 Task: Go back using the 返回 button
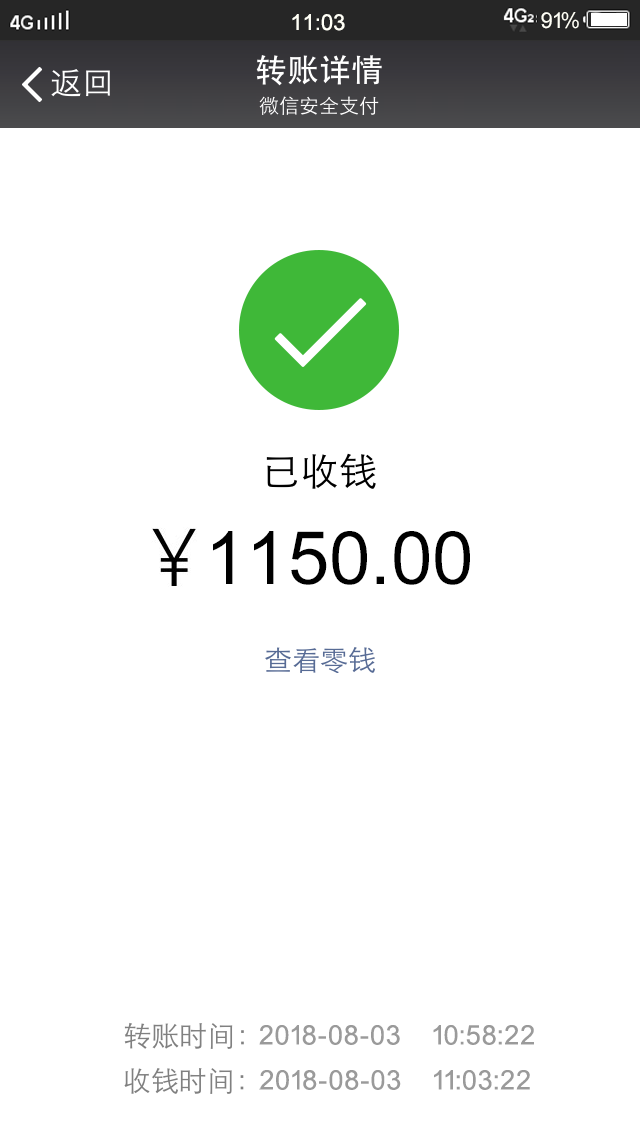tap(67, 84)
